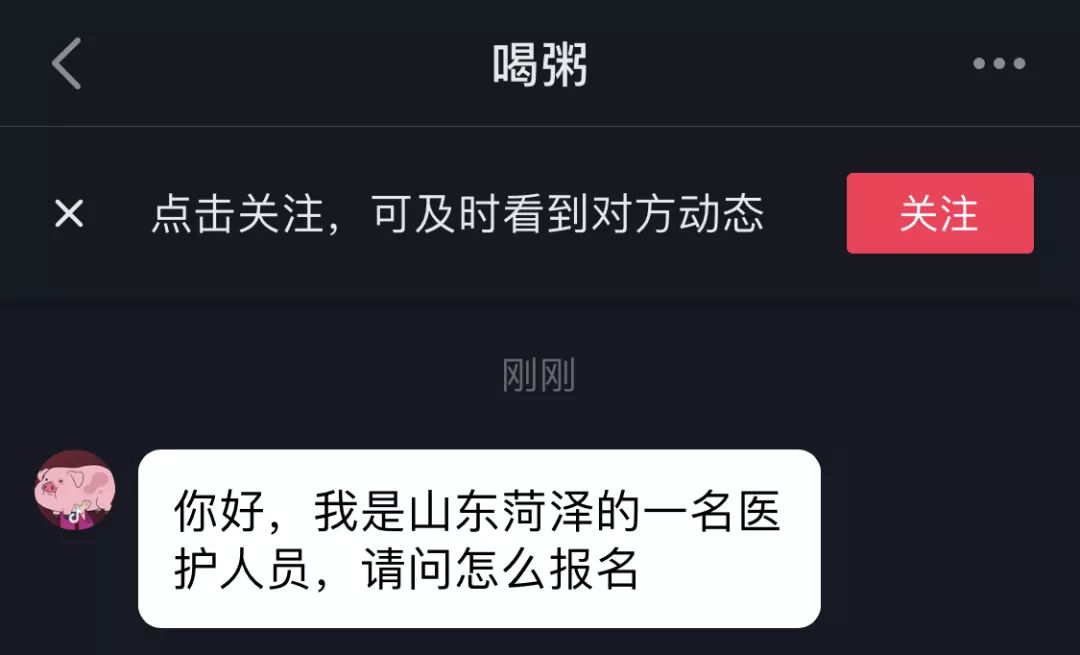Dismiss the follow suggestion banner
This screenshot has width=1080, height=655.
point(69,213)
